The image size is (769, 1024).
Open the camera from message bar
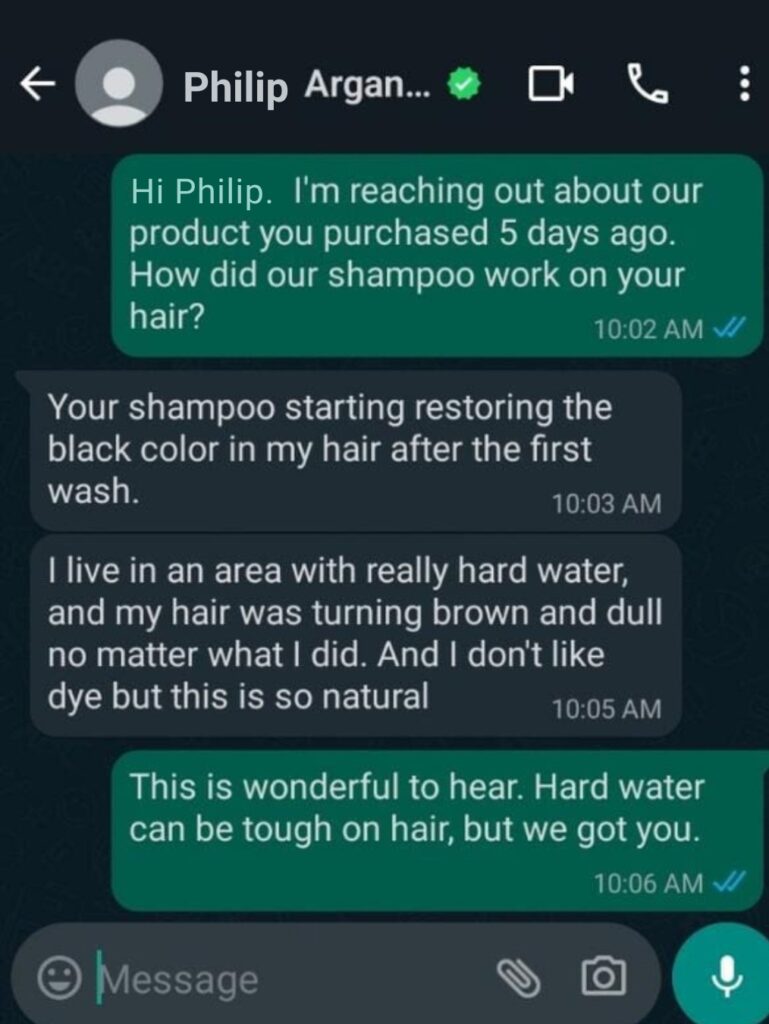click(604, 978)
